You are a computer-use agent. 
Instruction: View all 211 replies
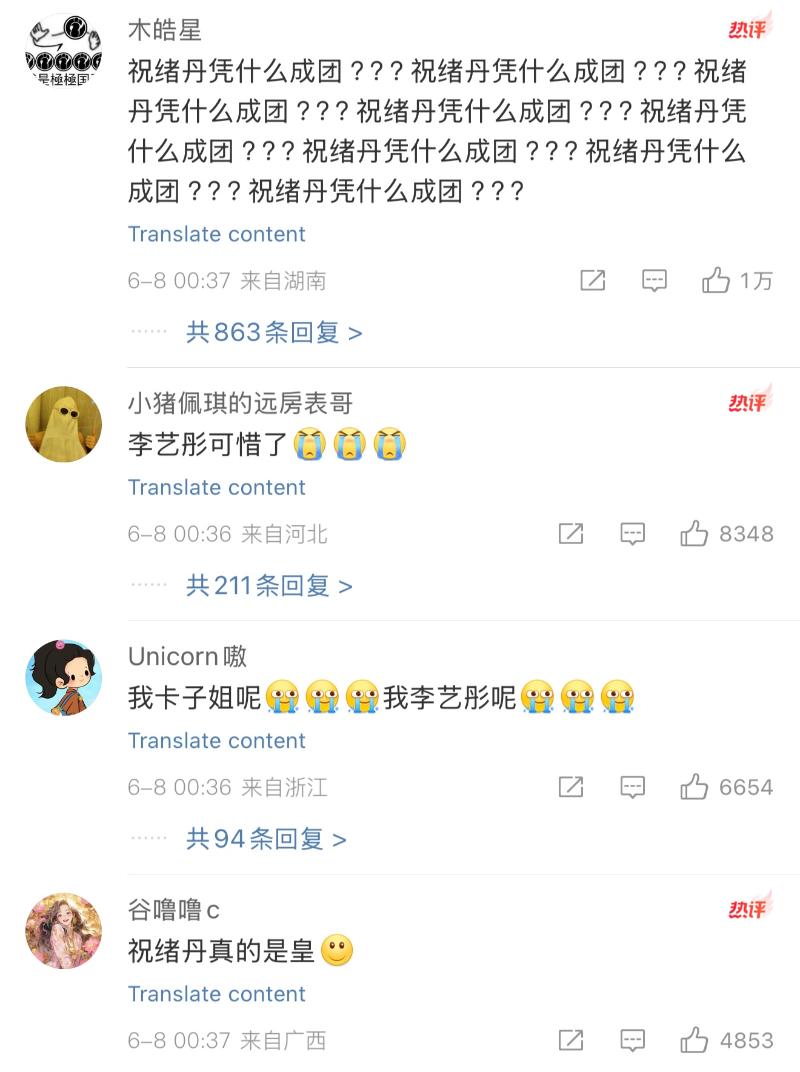click(268, 585)
